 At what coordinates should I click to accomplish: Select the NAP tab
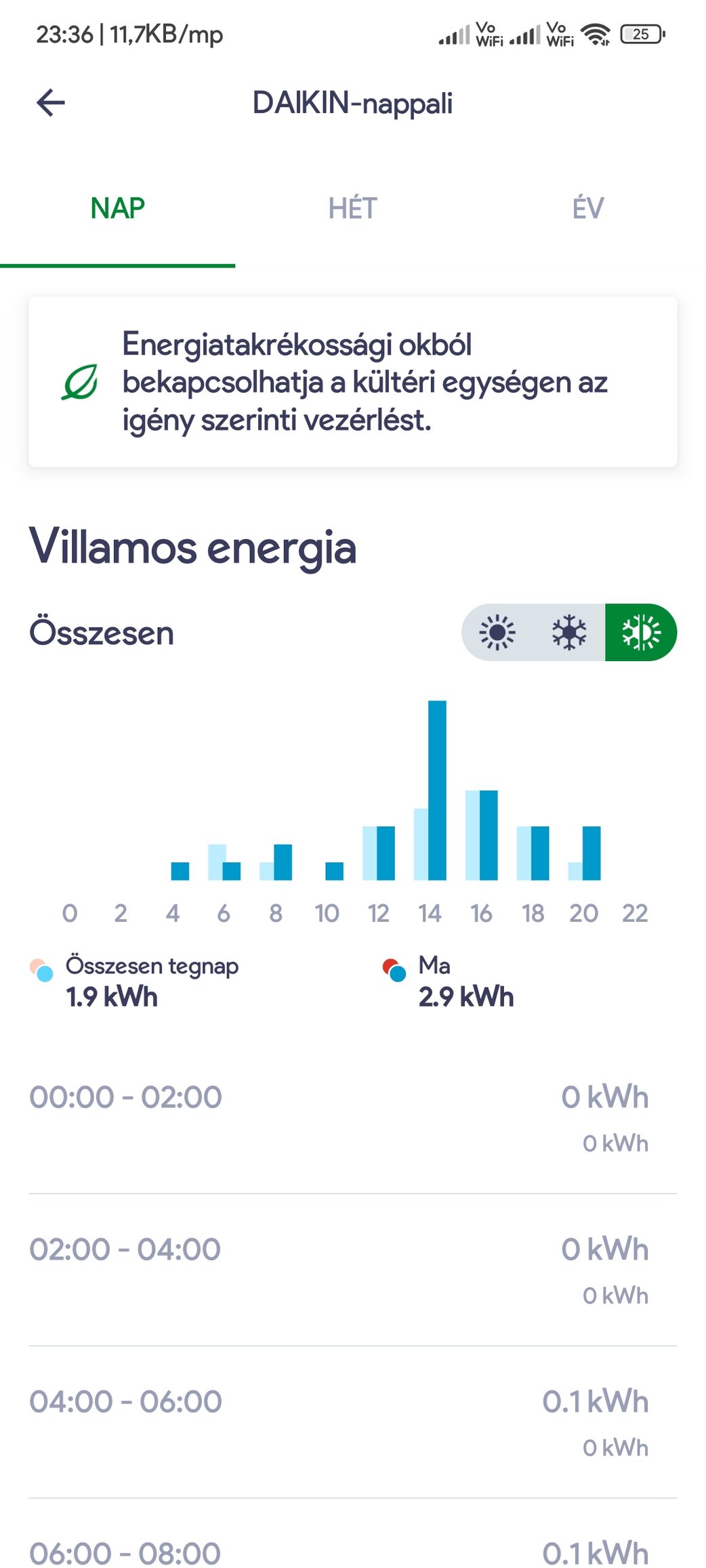click(x=117, y=209)
